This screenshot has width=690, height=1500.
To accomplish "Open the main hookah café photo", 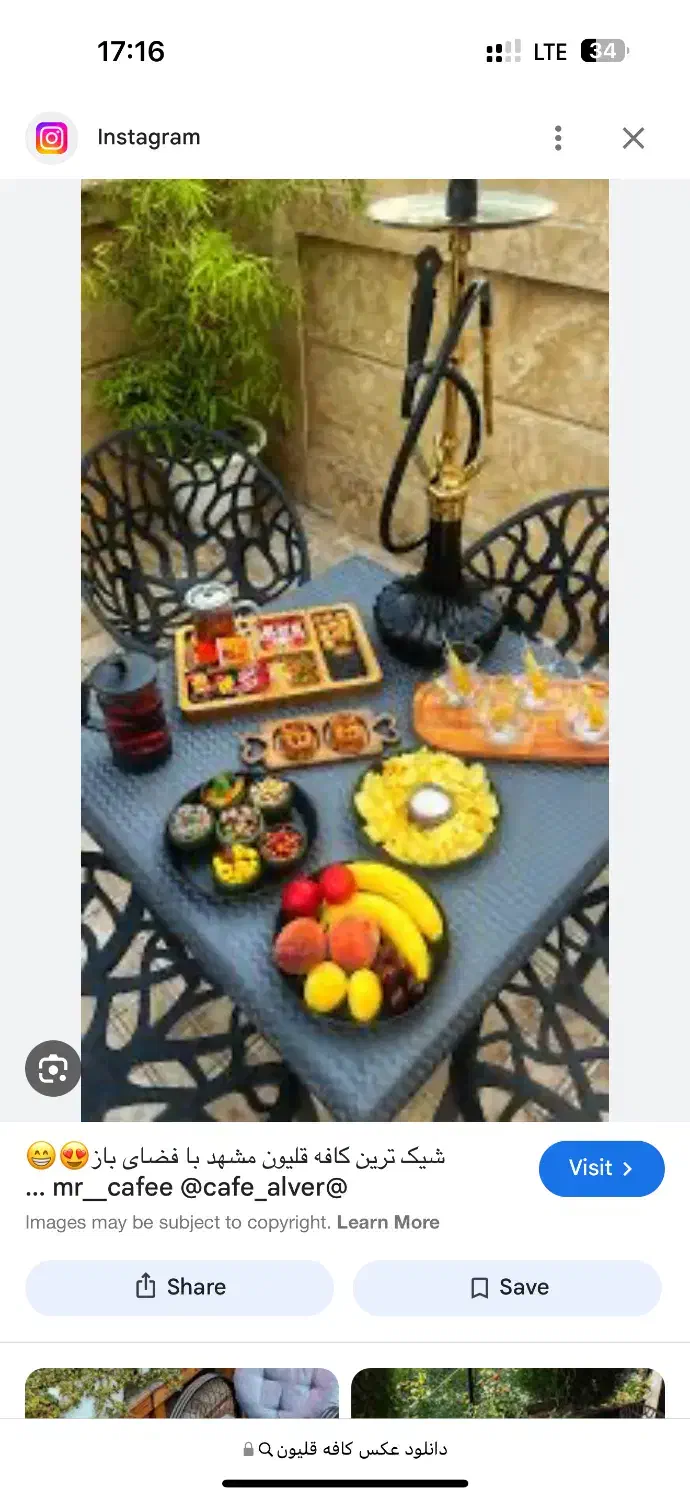I will pos(345,650).
